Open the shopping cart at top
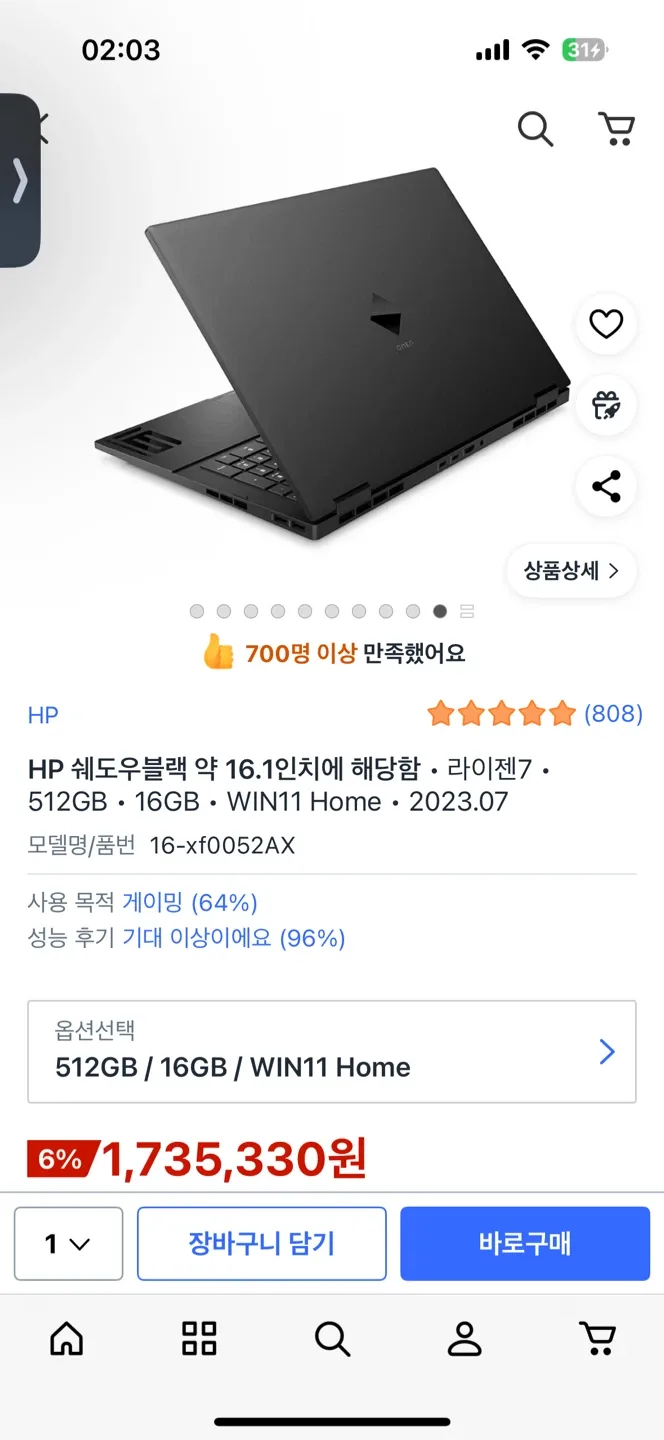The image size is (664, 1440). [616, 129]
